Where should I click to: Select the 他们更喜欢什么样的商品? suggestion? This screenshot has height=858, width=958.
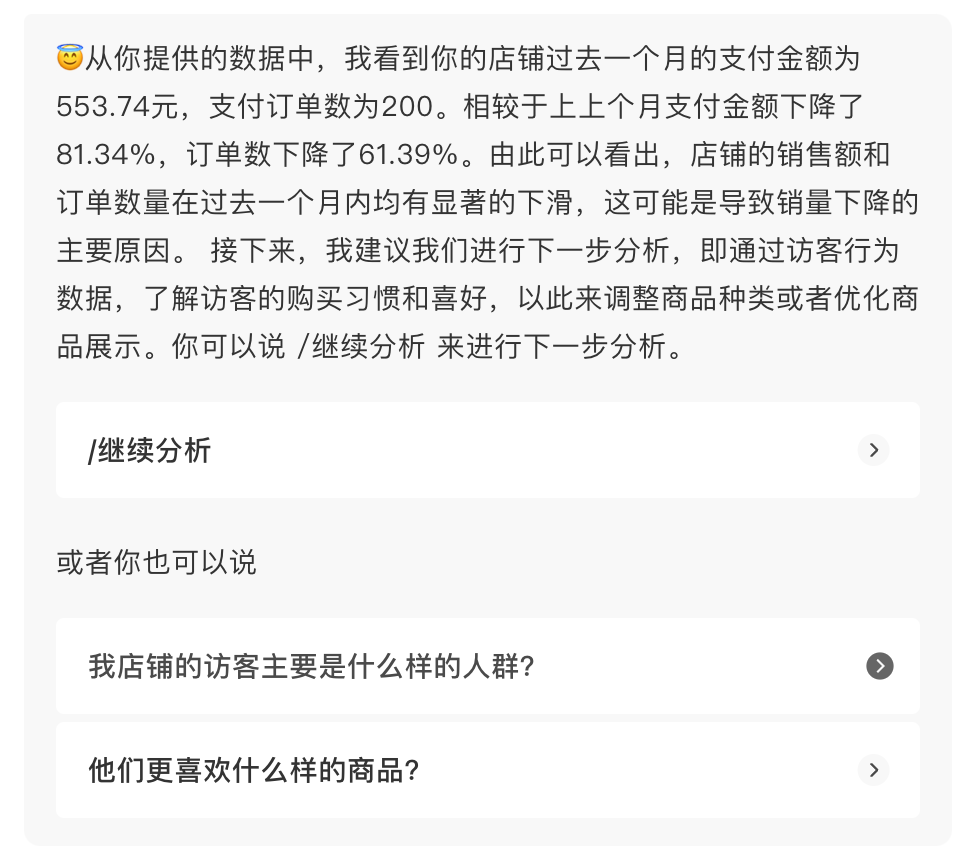[487, 771]
